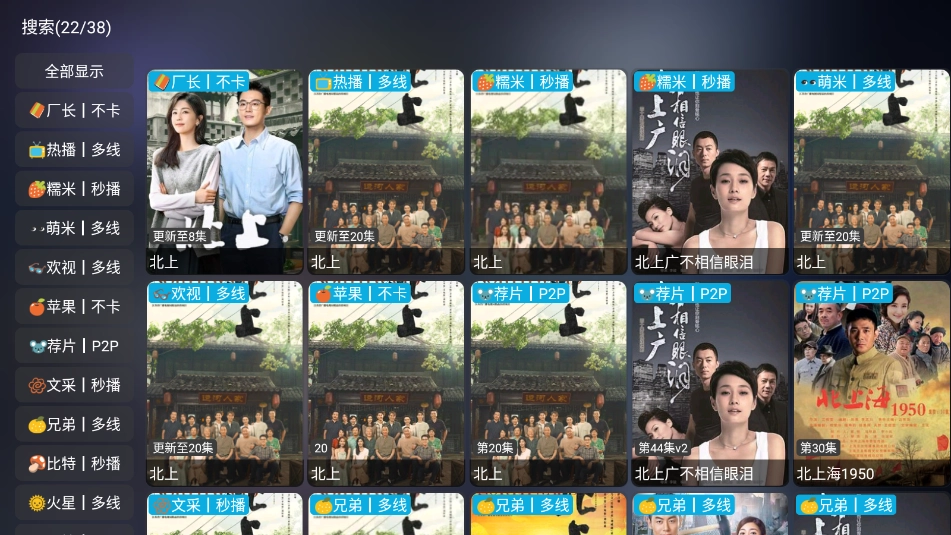Filter results by 萌米 | 多线 source
The height and width of the screenshot is (535, 951).
[74, 228]
